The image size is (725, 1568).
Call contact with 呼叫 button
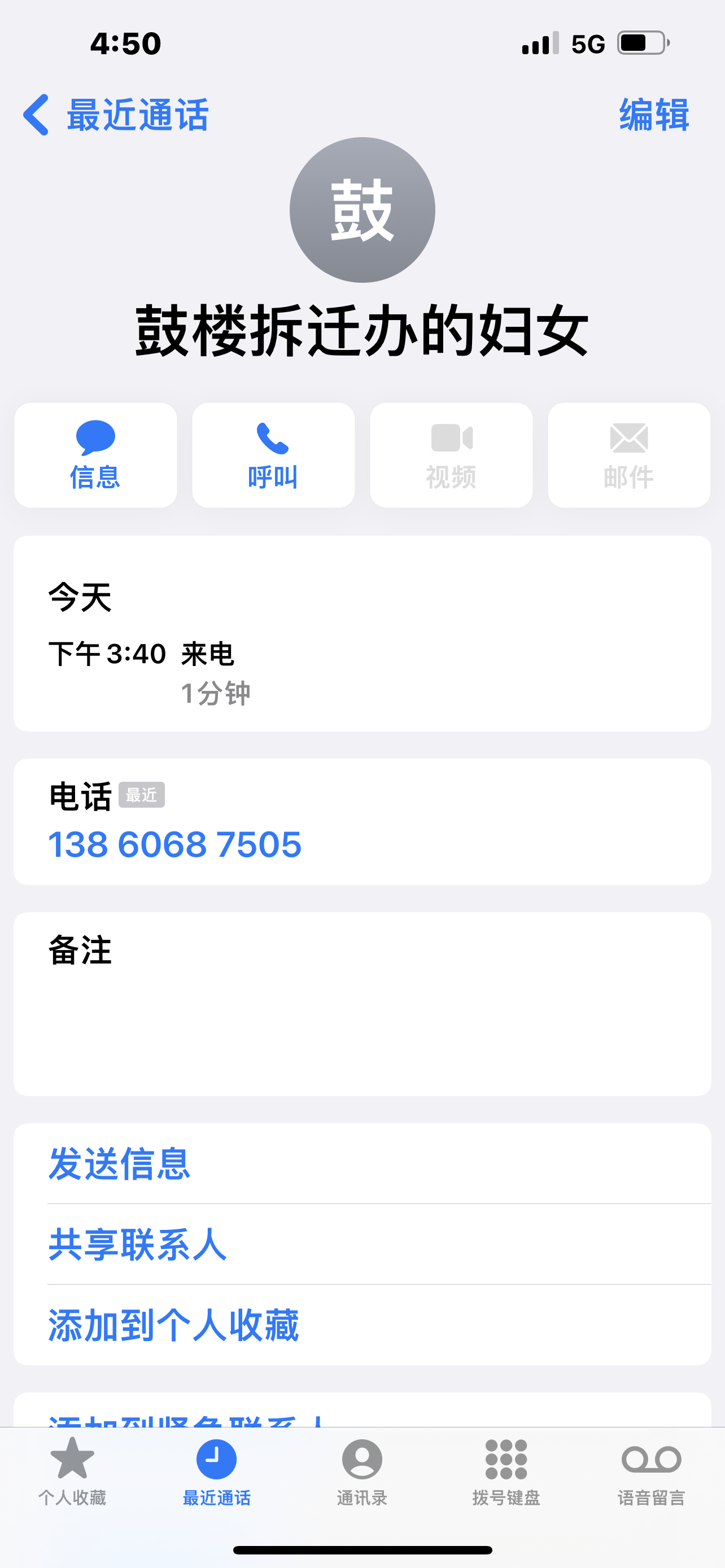[273, 455]
